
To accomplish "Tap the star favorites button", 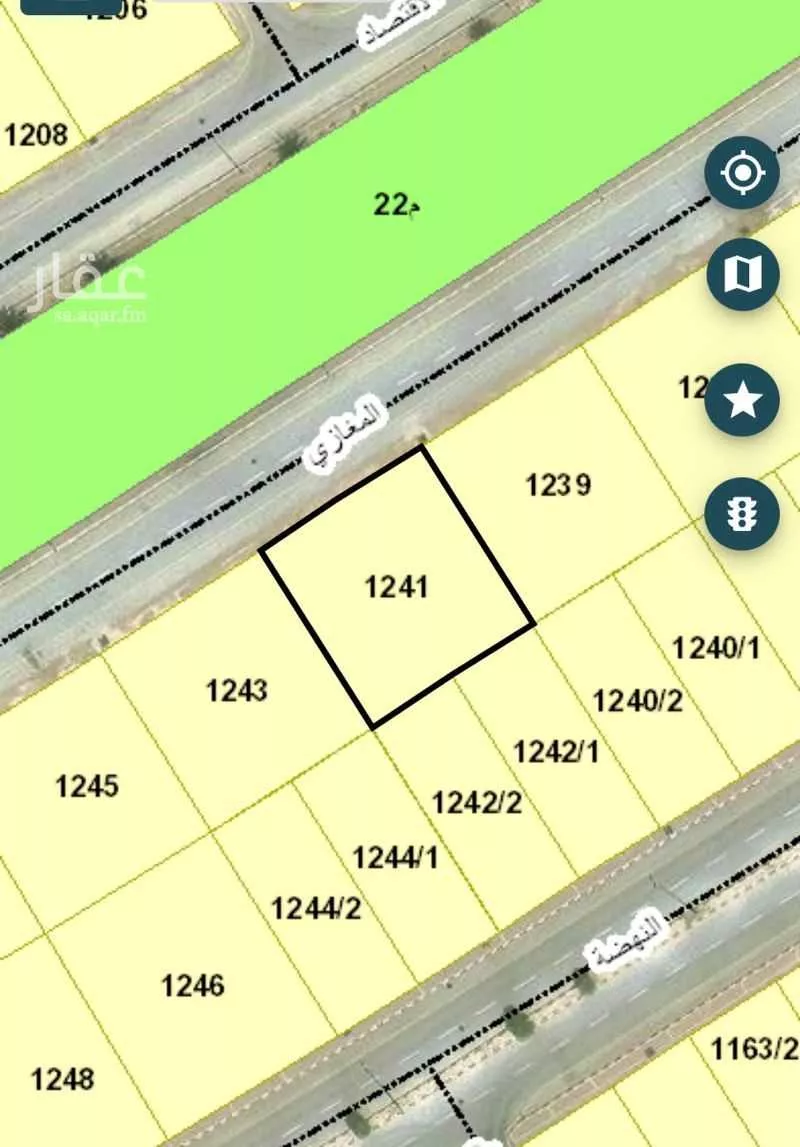I will coord(742,401).
